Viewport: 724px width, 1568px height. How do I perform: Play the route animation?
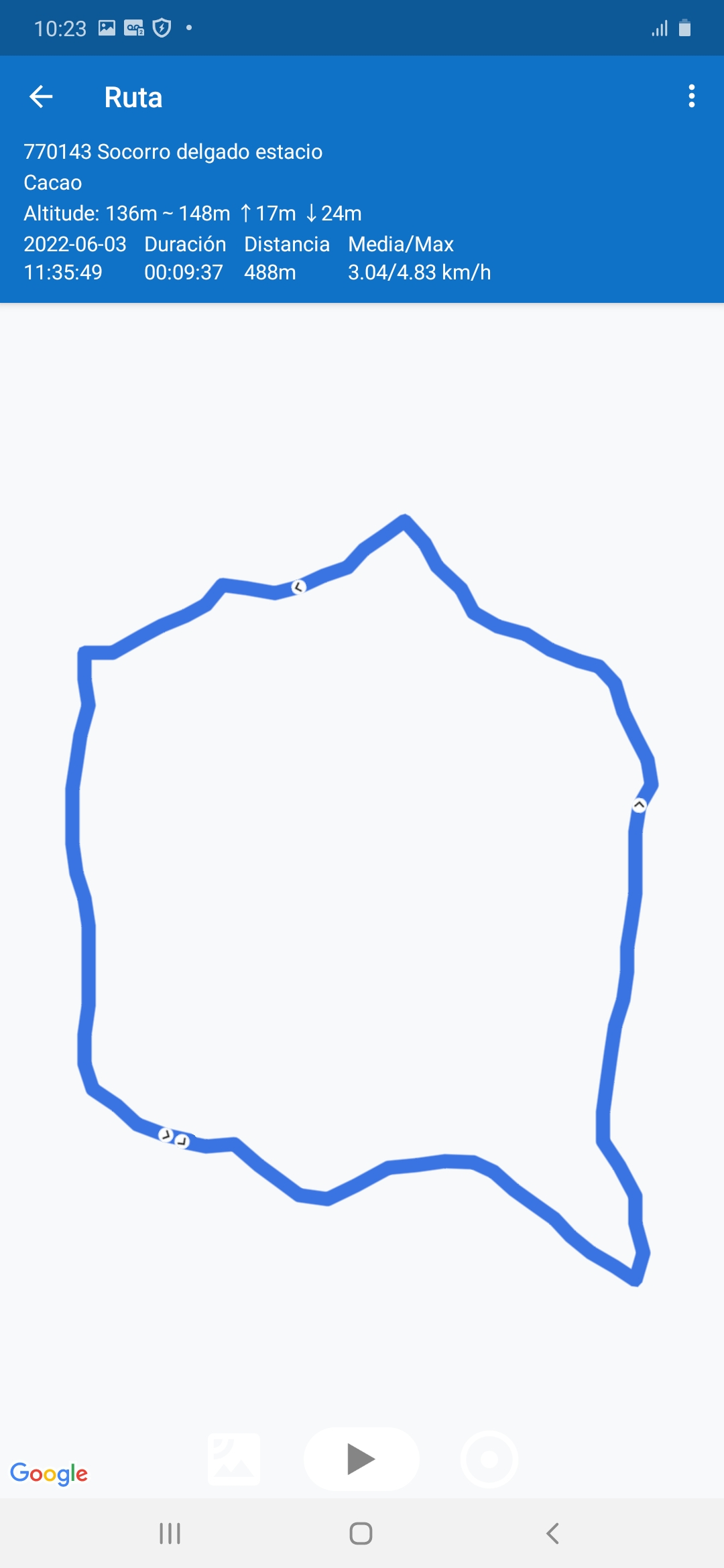click(x=361, y=1459)
